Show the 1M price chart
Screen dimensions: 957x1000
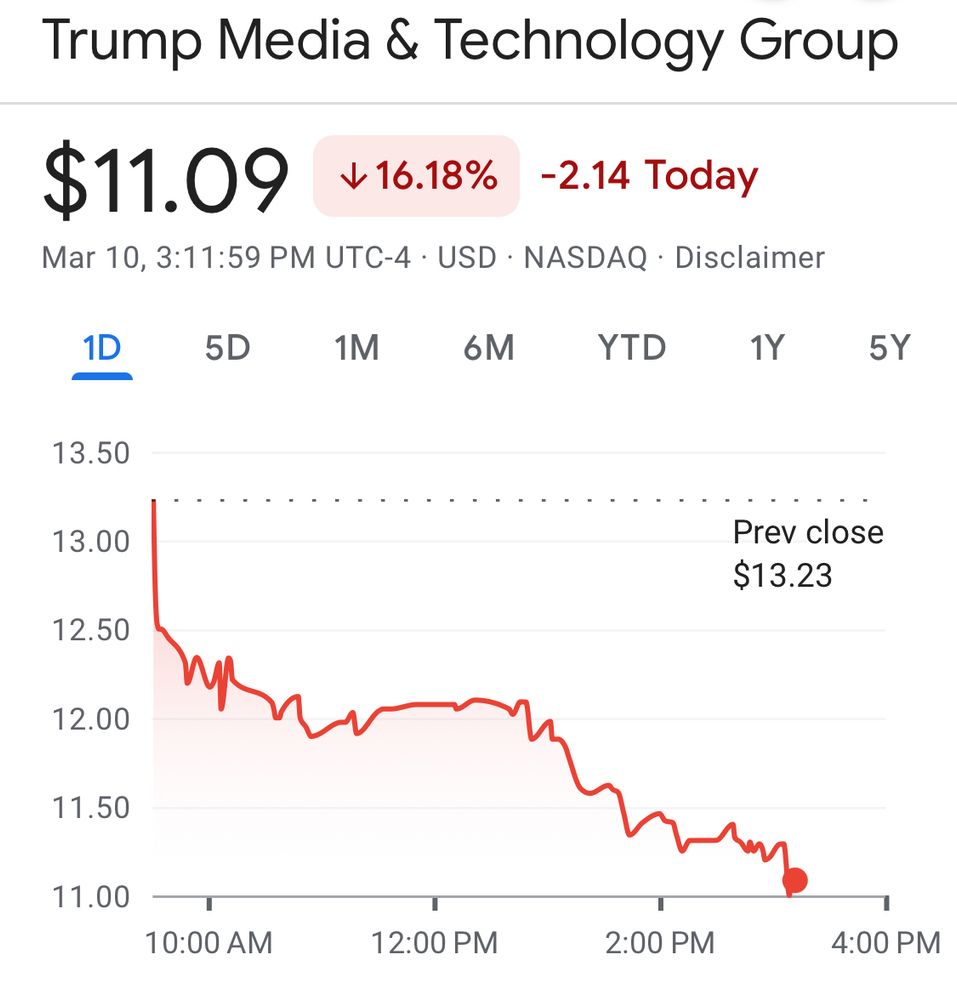(356, 349)
